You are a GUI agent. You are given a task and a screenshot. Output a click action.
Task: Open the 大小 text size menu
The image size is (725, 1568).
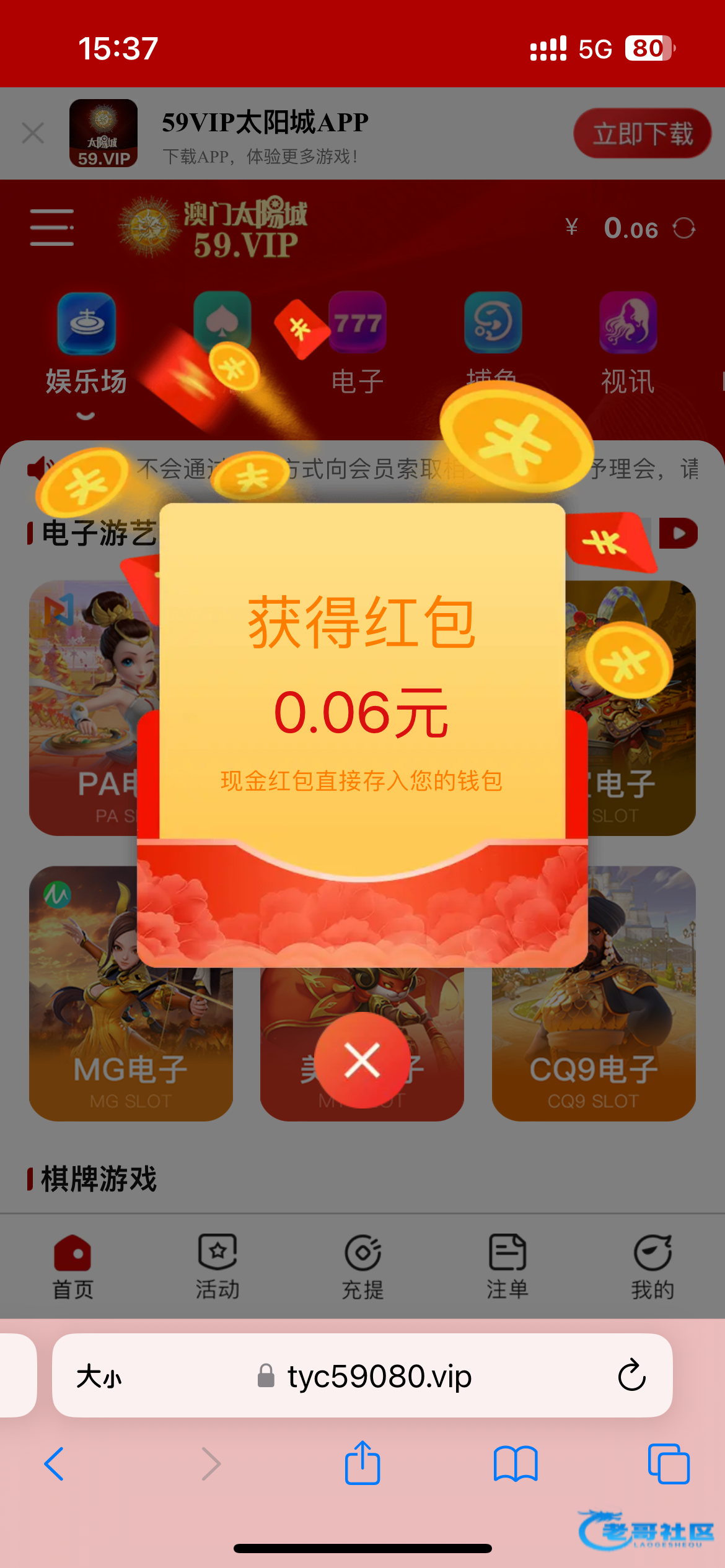[x=99, y=1377]
